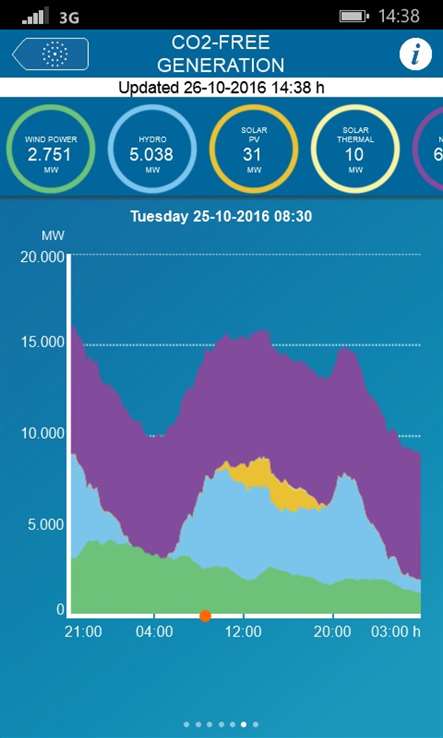The height and width of the screenshot is (738, 443).
Task: Select the Solar PV circle
Action: (x=254, y=149)
